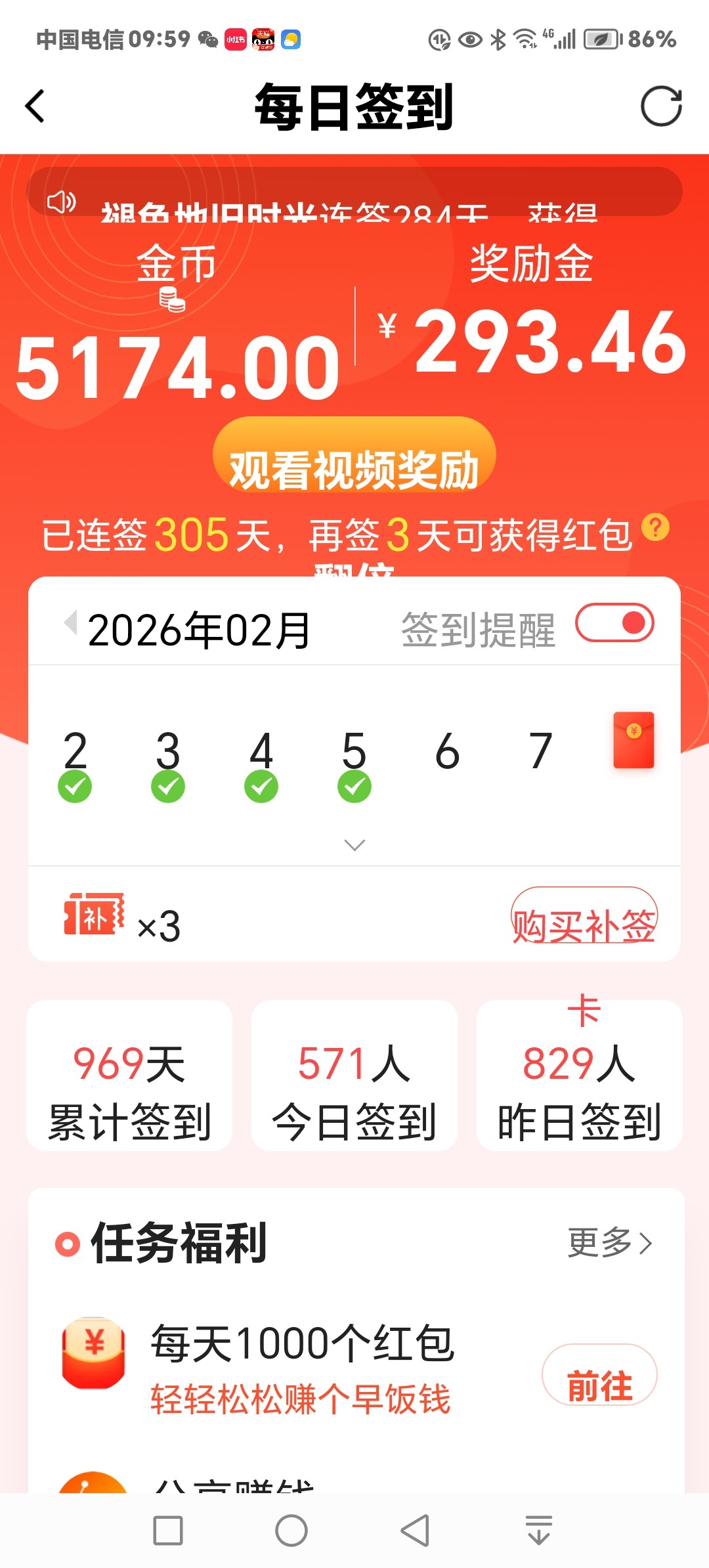Refresh the daily check-in page
Viewport: 709px width, 1568px height.
pyautogui.click(x=660, y=106)
